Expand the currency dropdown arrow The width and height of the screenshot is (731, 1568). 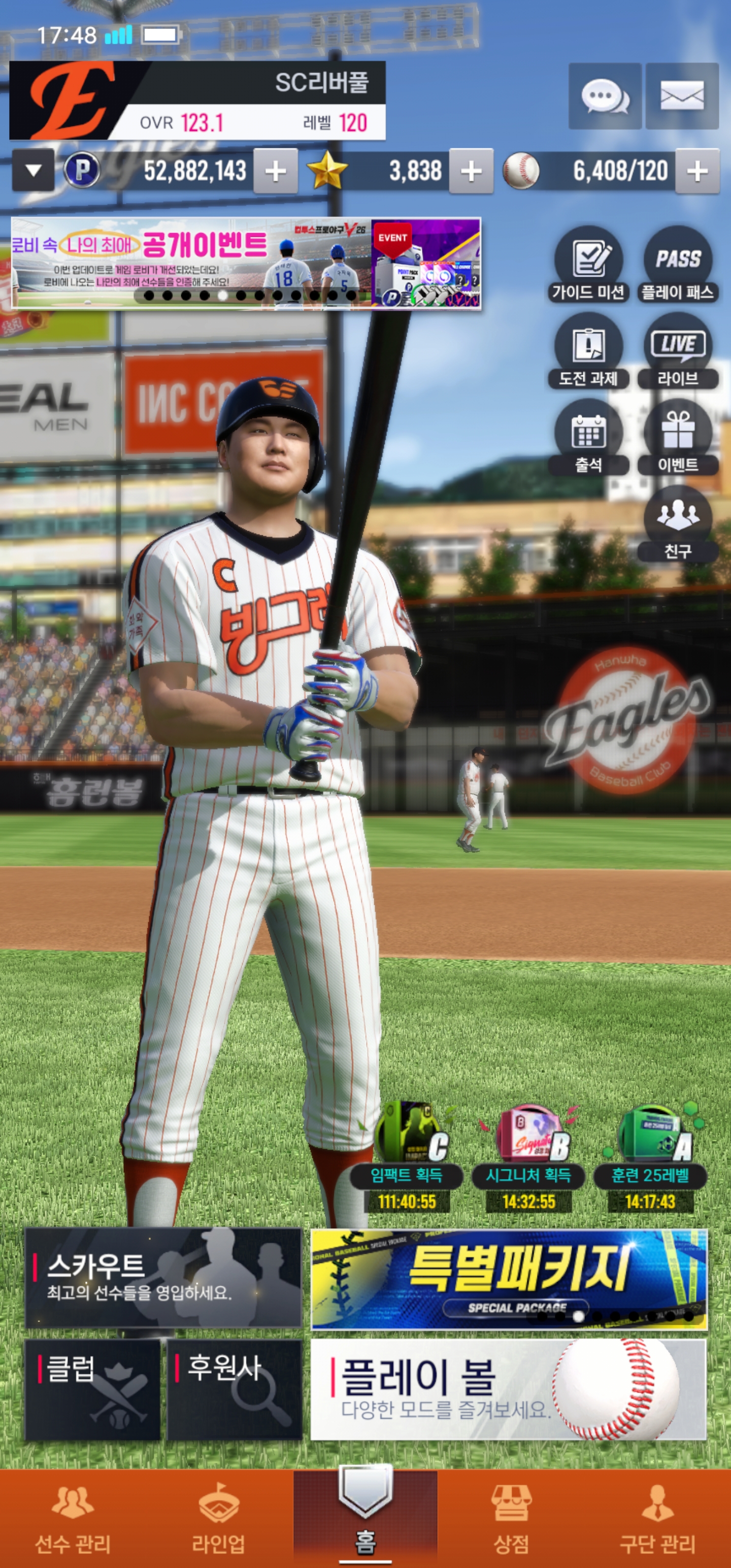(34, 171)
